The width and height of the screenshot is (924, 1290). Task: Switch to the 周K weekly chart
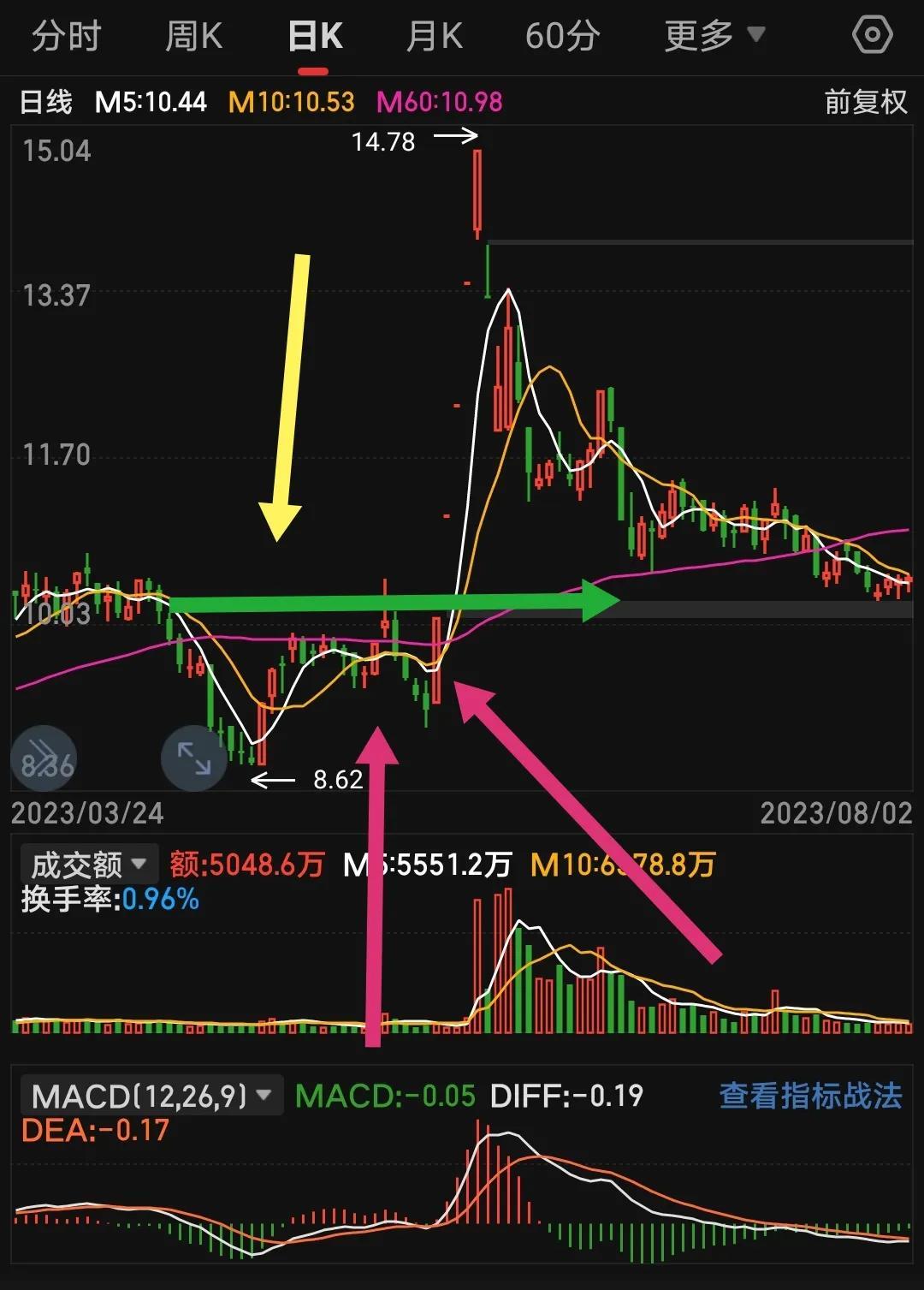click(x=193, y=37)
